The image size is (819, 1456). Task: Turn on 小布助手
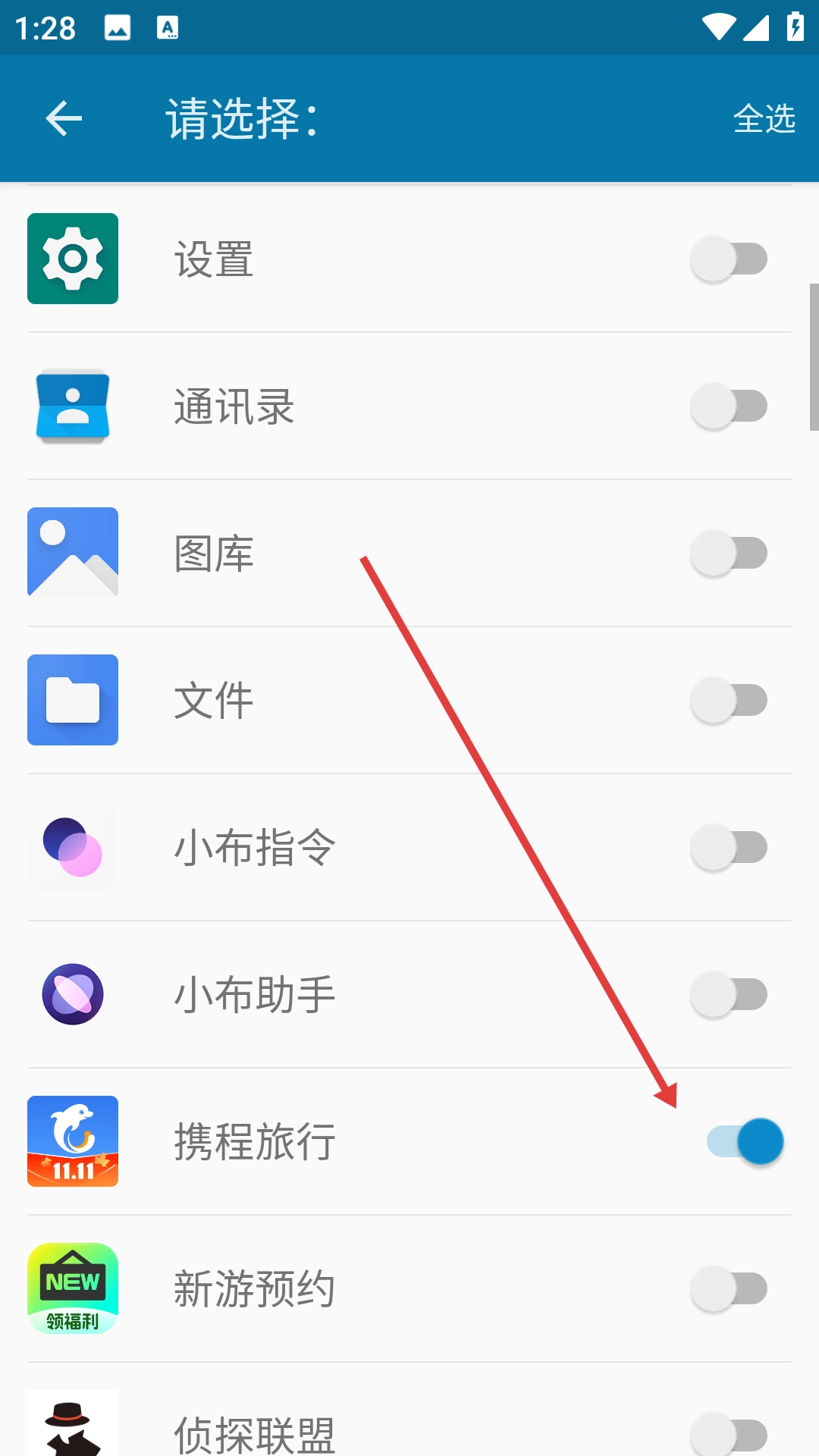coord(730,994)
